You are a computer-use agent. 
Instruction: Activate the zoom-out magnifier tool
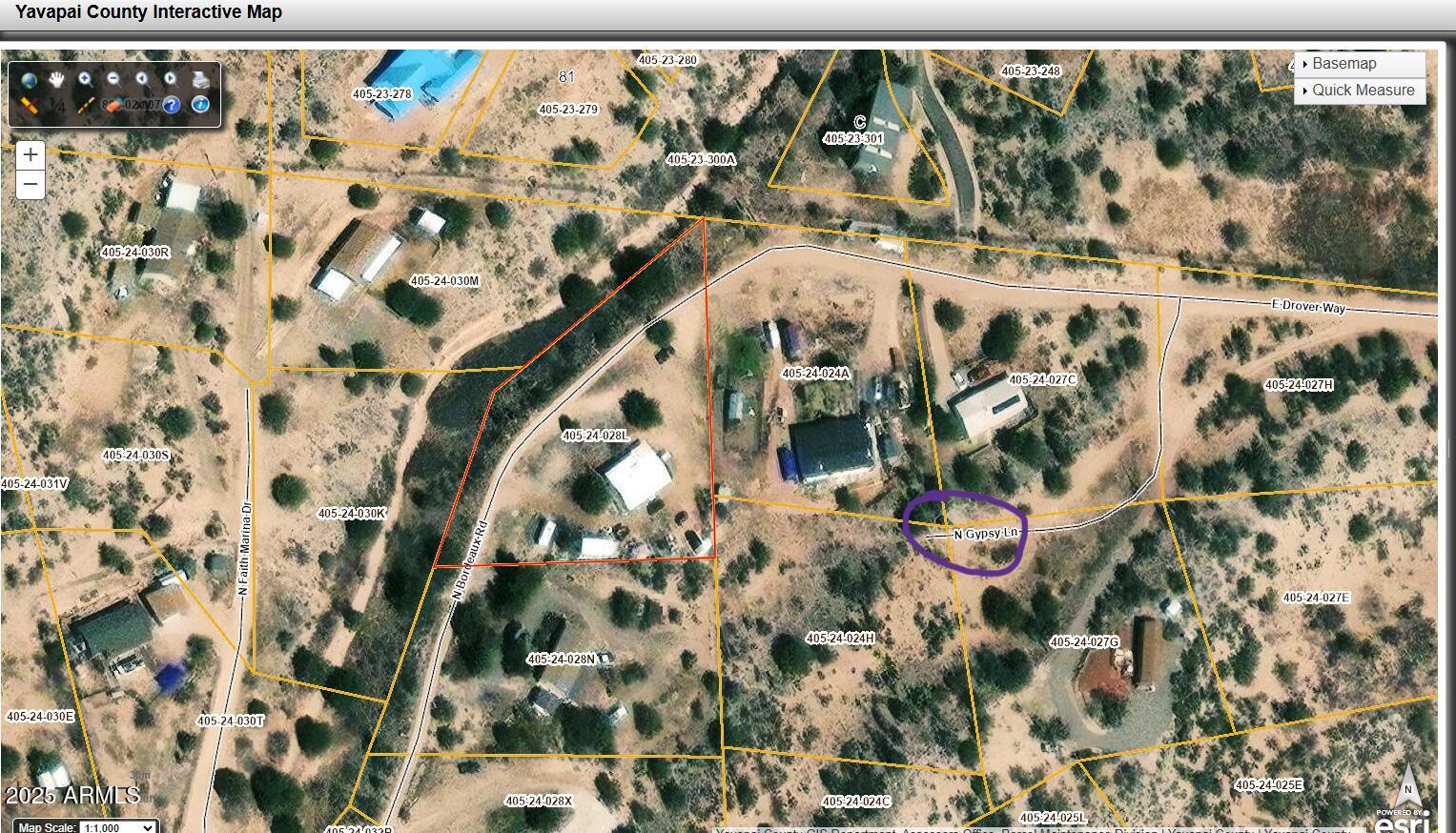coord(114,80)
